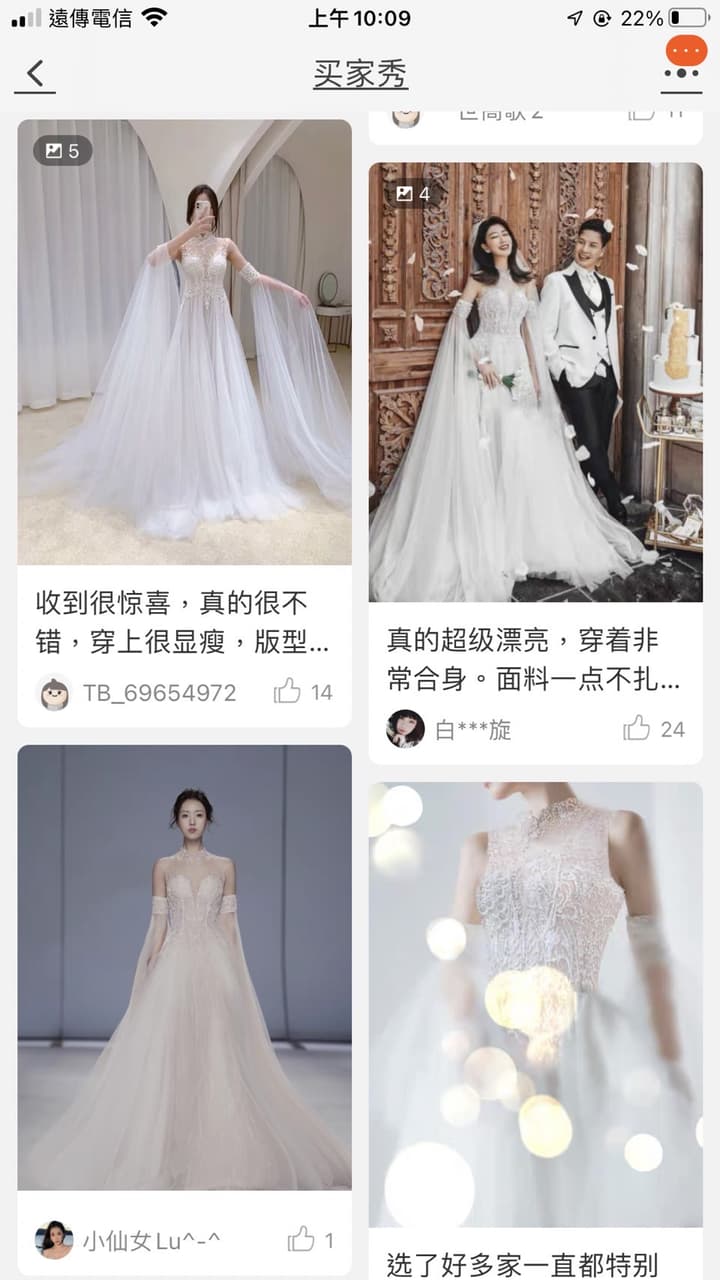Like the review by TB_69654972
This screenshot has height=1280, width=720.
pos(302,692)
